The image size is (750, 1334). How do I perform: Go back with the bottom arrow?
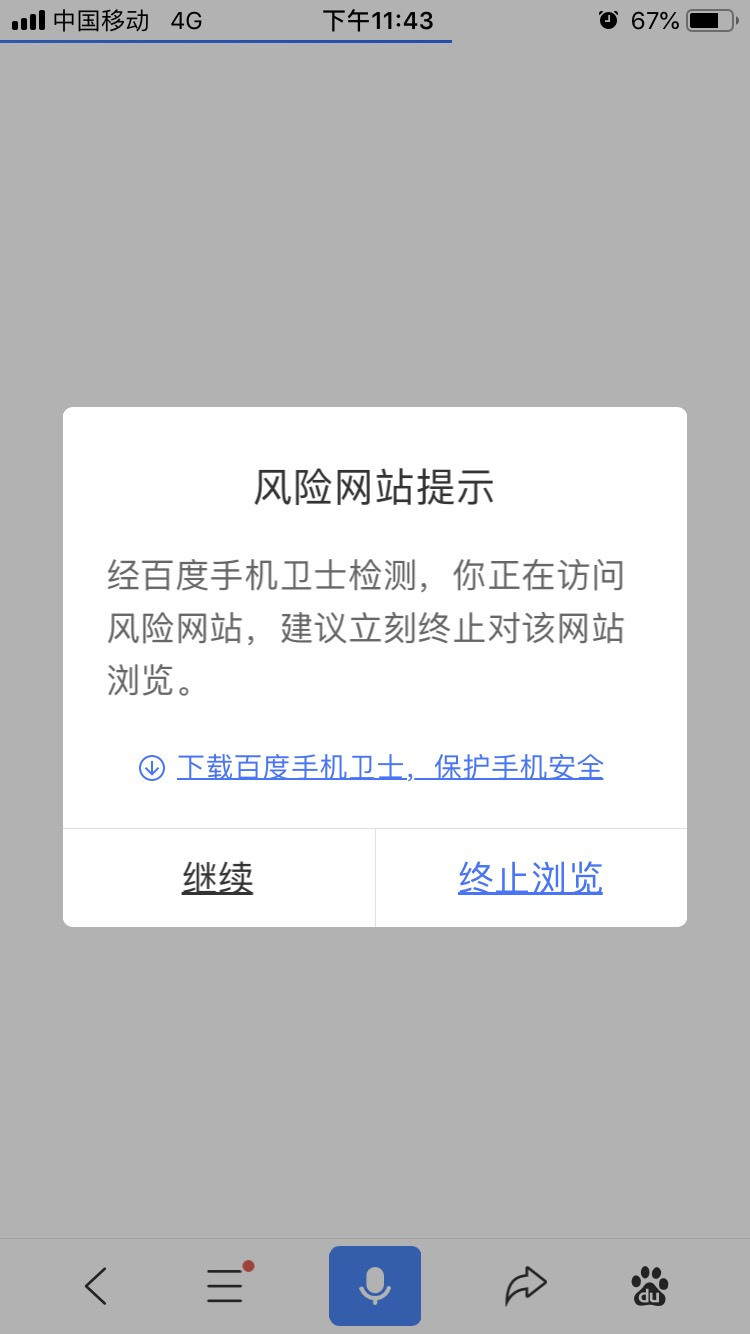click(x=96, y=1286)
